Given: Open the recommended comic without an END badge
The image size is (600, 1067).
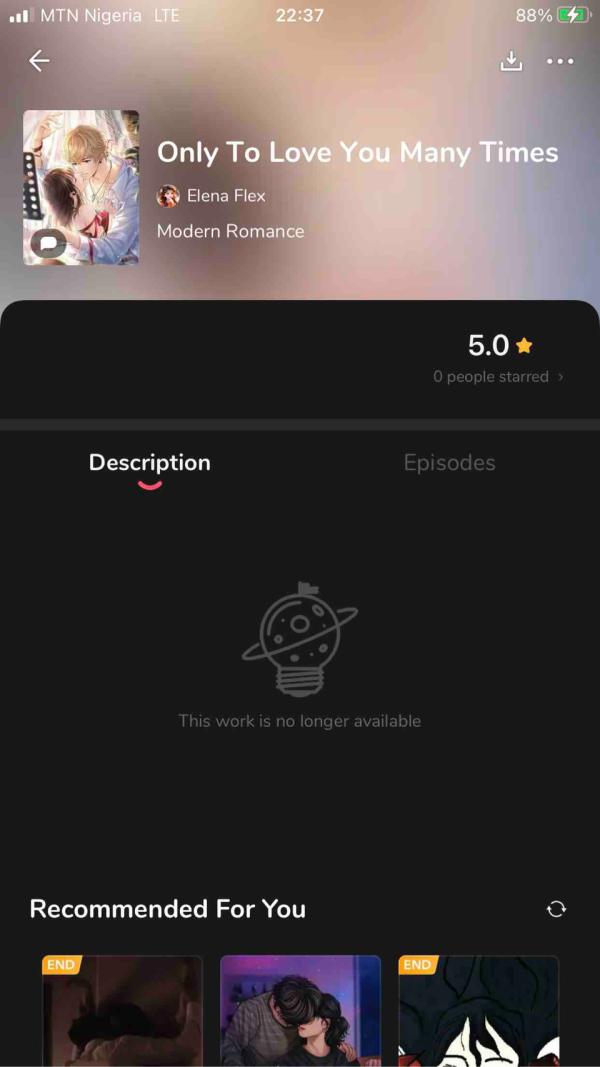Looking at the screenshot, I should tap(300, 1010).
